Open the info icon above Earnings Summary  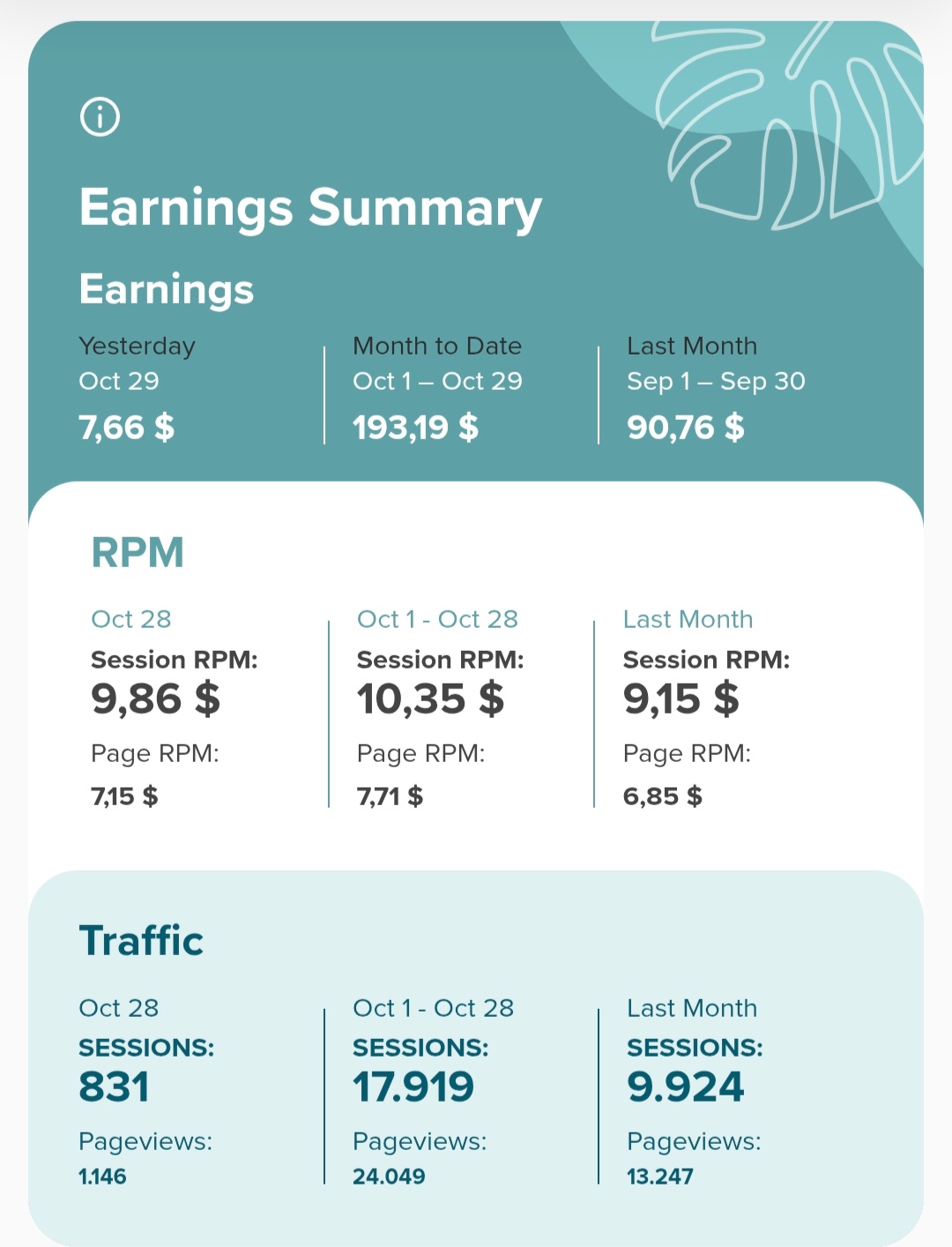[100, 116]
